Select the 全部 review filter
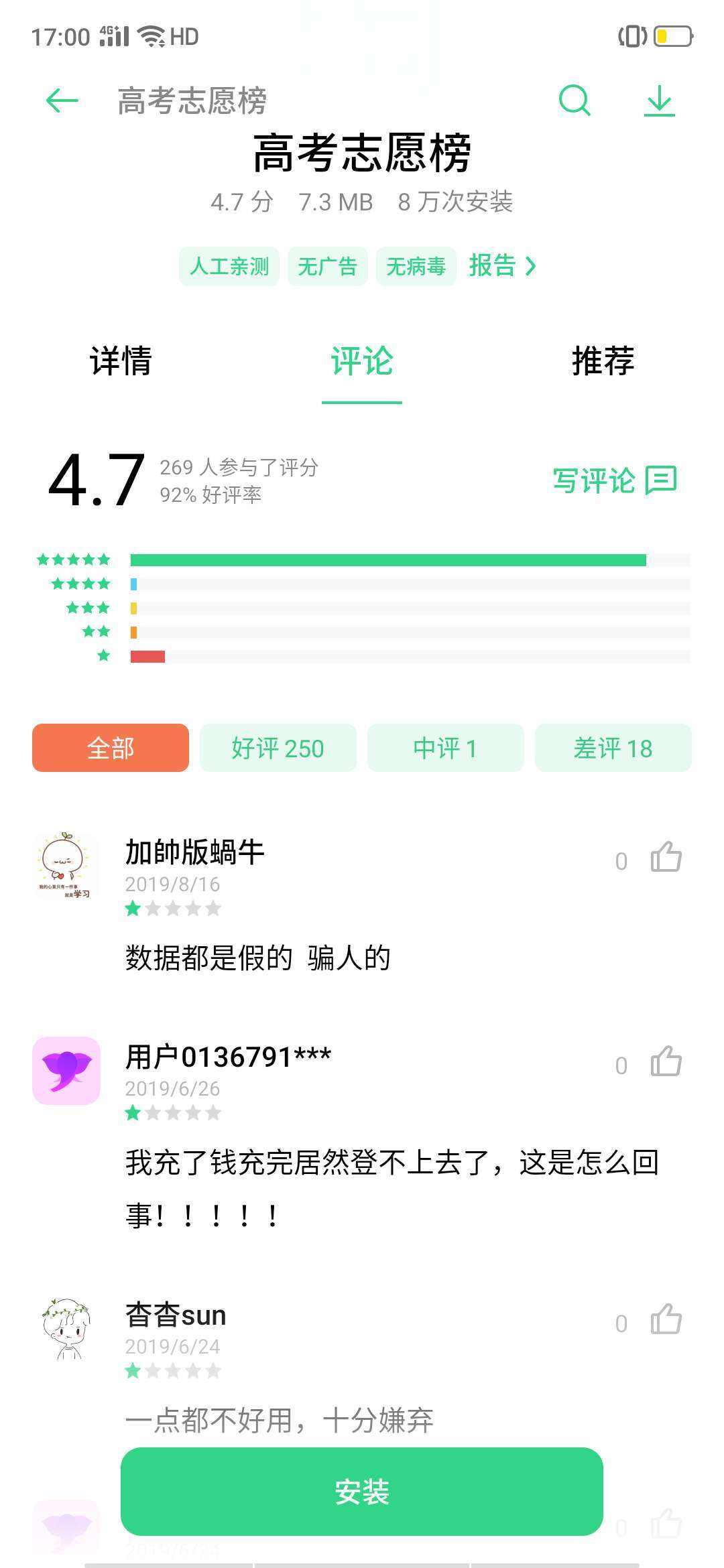This screenshot has height=1568, width=724. pyautogui.click(x=111, y=748)
